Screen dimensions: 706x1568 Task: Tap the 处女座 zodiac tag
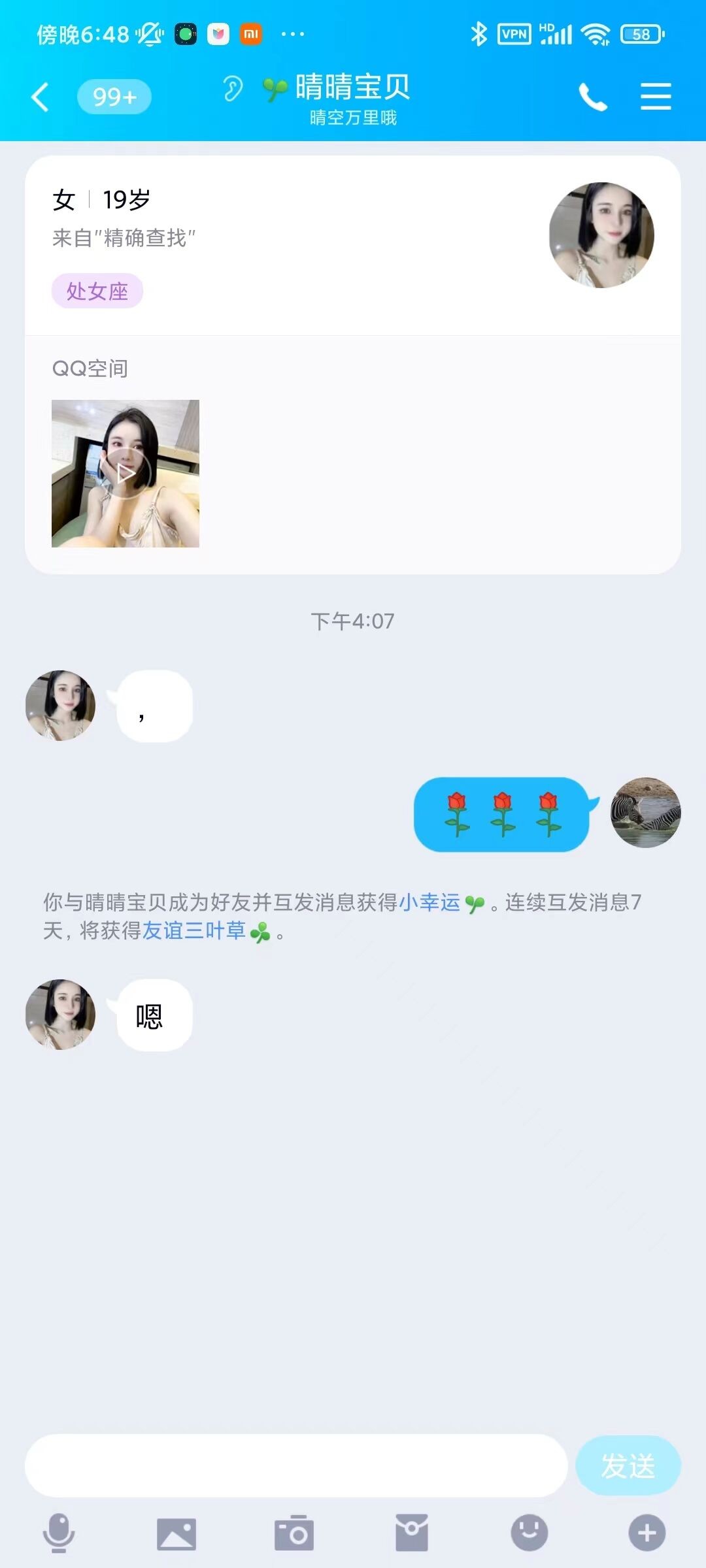click(x=96, y=290)
